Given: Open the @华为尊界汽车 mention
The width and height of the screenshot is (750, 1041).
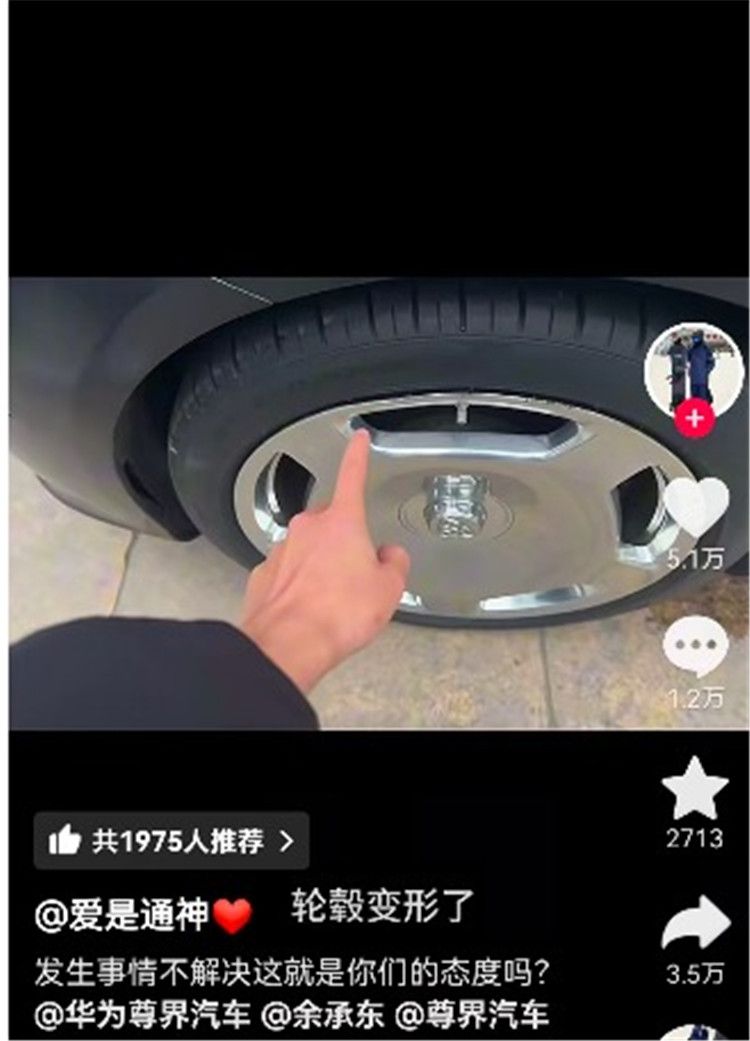Looking at the screenshot, I should 143,1015.
